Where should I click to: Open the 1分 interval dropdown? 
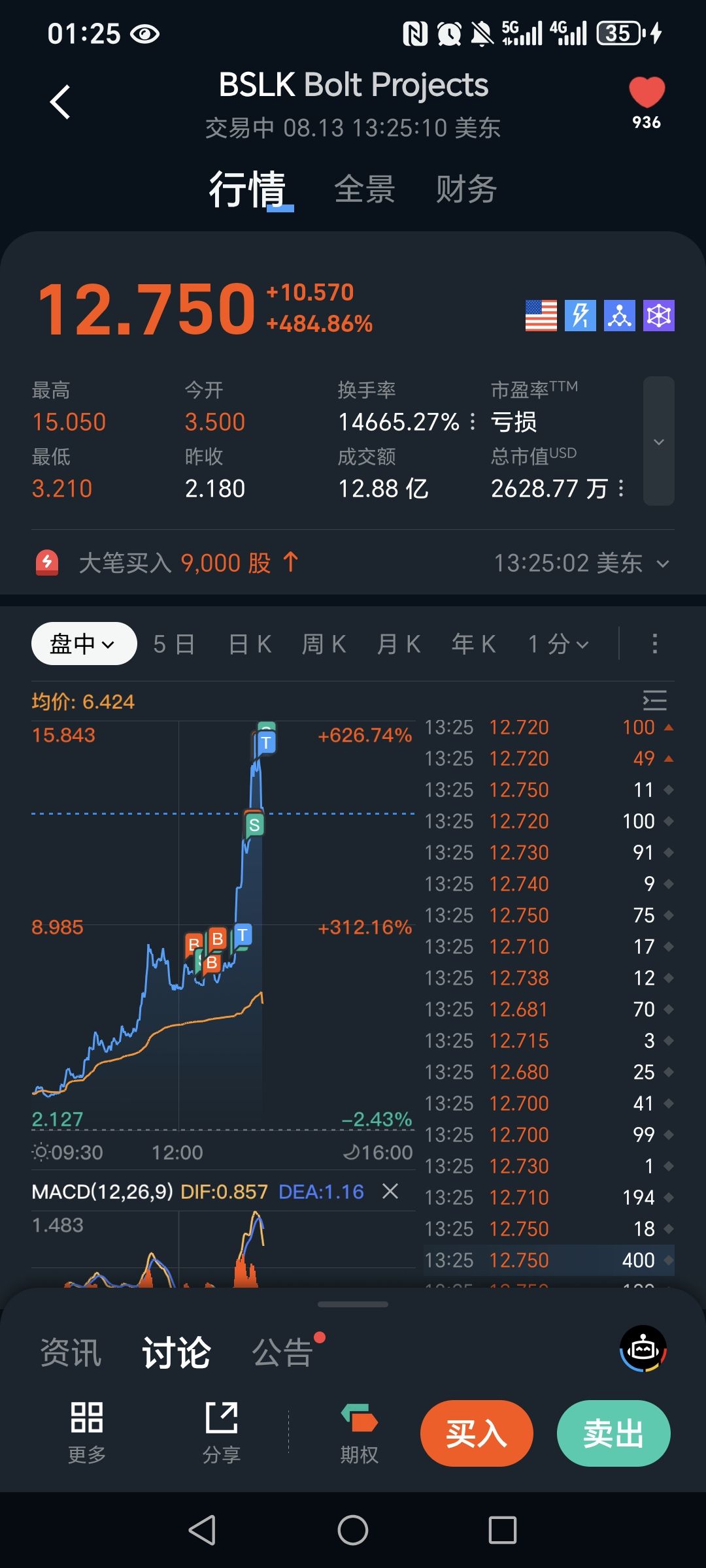point(558,644)
